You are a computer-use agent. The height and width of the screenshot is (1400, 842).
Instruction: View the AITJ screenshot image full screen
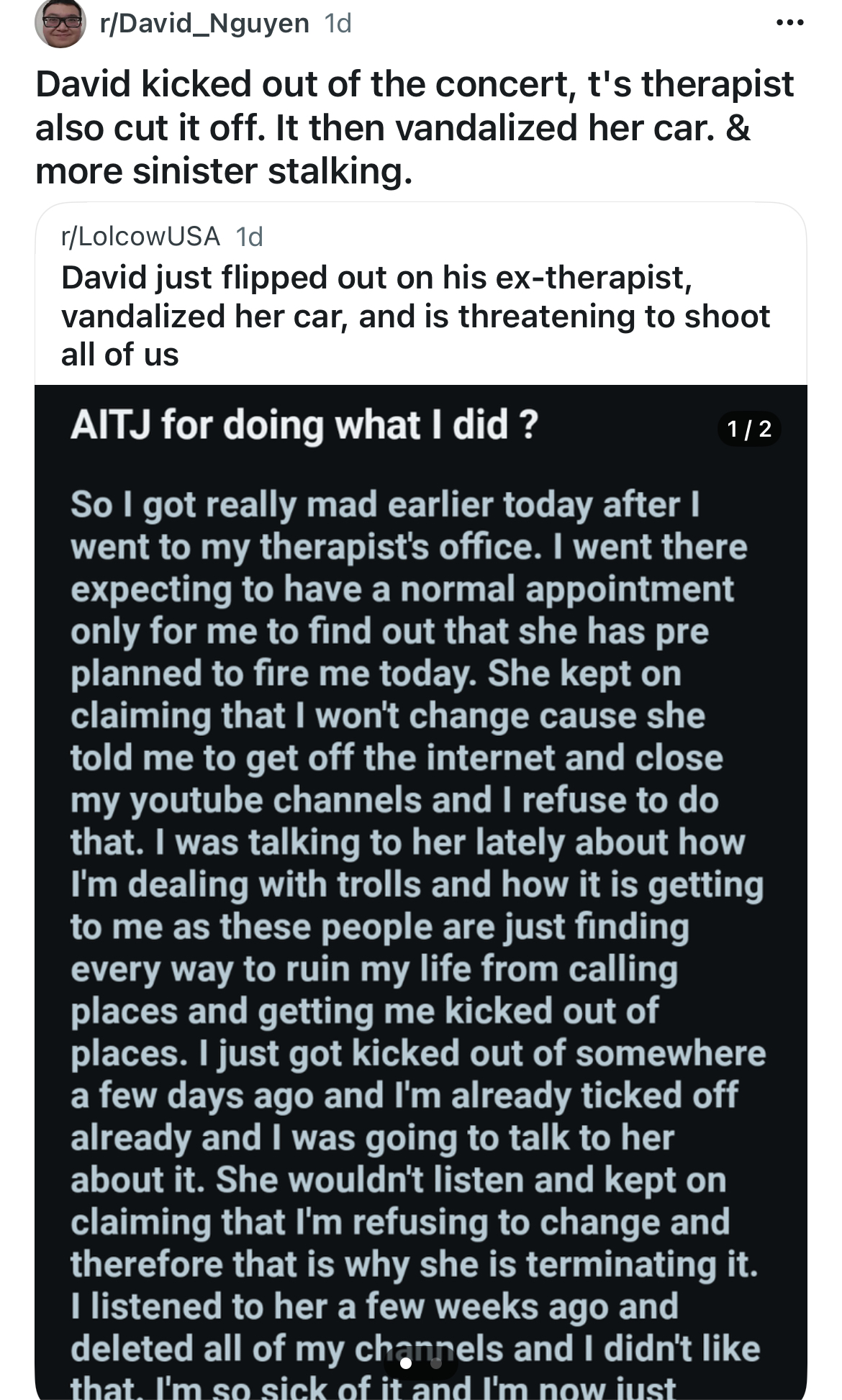point(421,891)
